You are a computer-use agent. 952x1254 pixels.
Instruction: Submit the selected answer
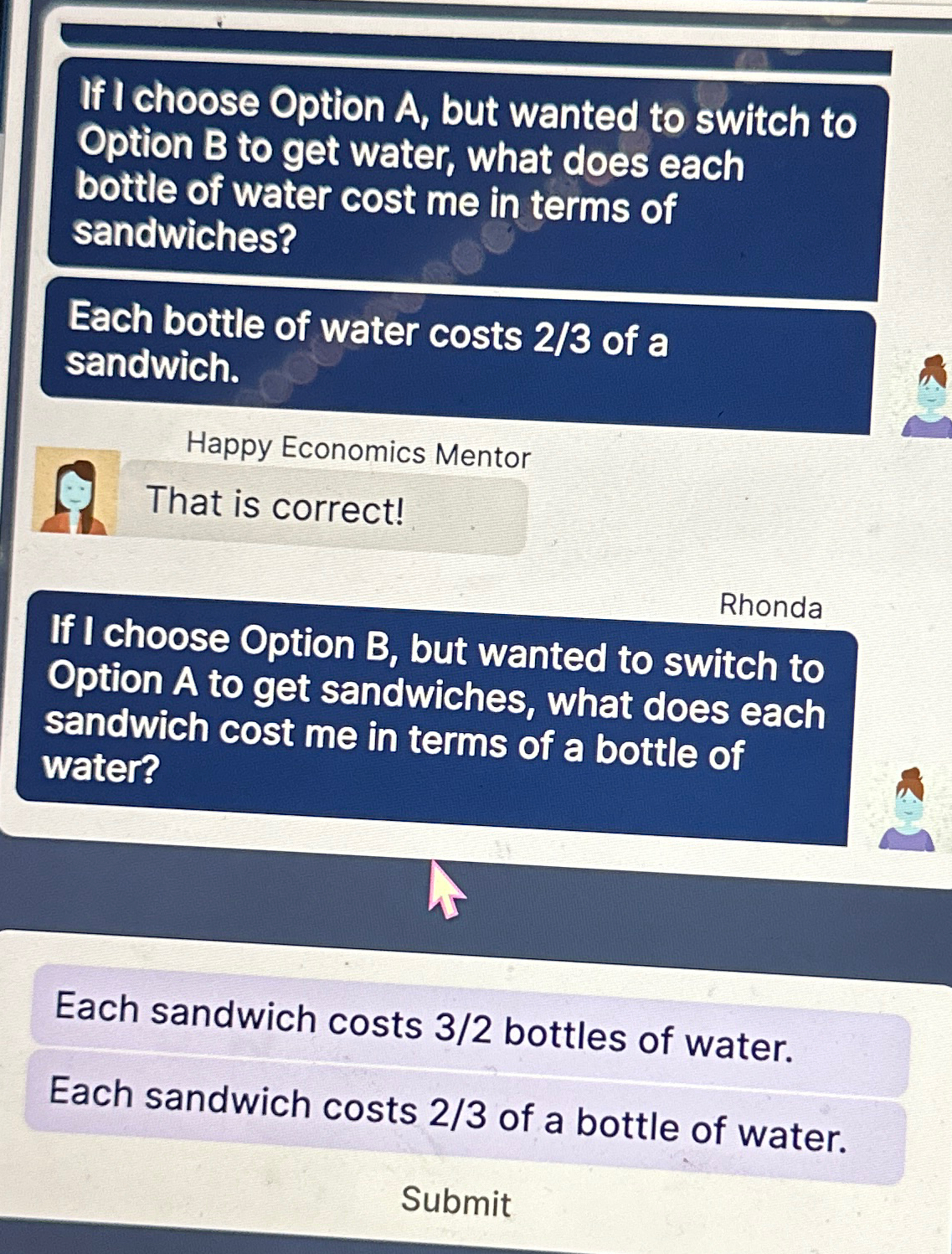(x=456, y=1202)
